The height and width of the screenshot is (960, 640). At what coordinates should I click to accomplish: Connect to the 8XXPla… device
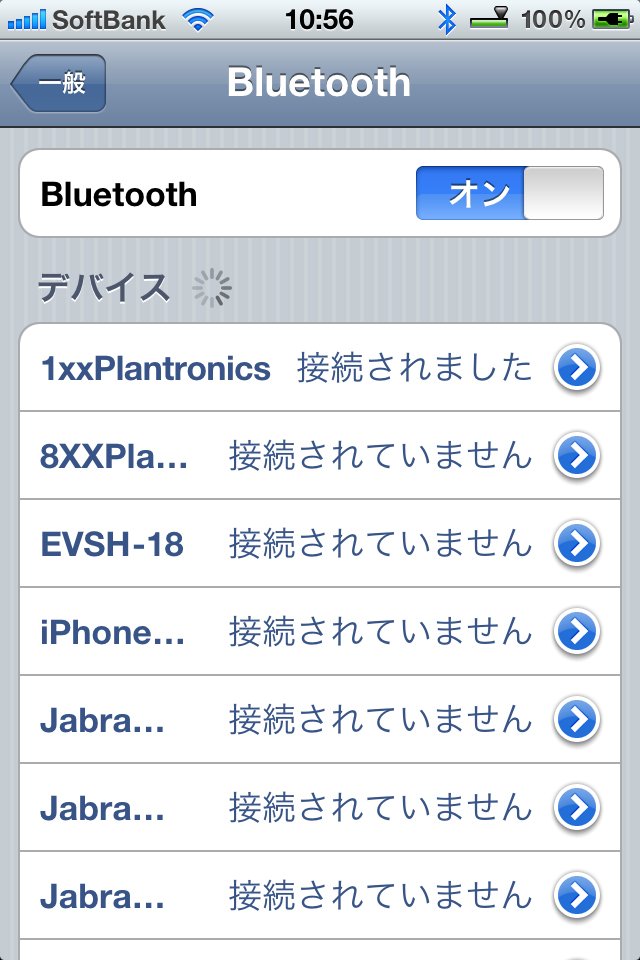320,456
